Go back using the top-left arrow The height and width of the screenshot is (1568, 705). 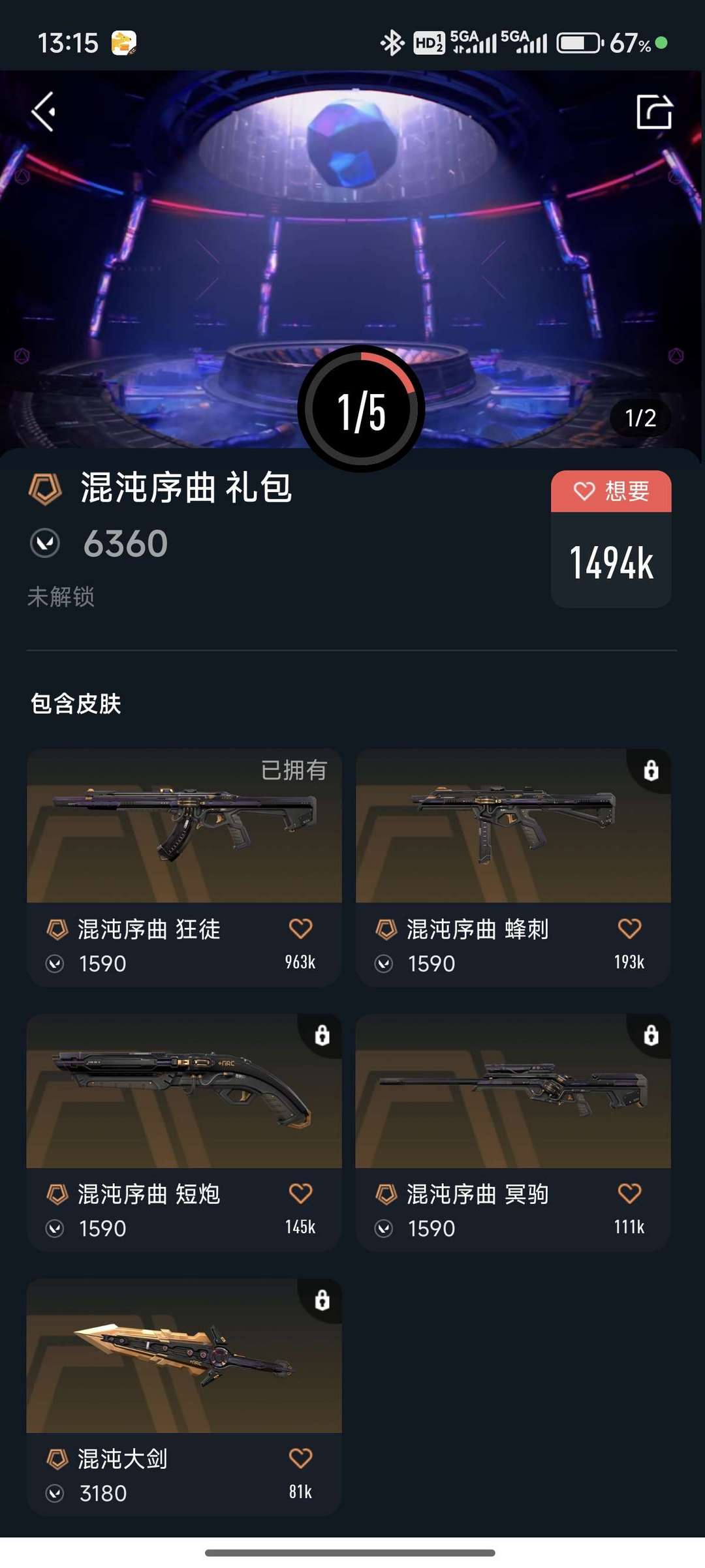coord(43,112)
